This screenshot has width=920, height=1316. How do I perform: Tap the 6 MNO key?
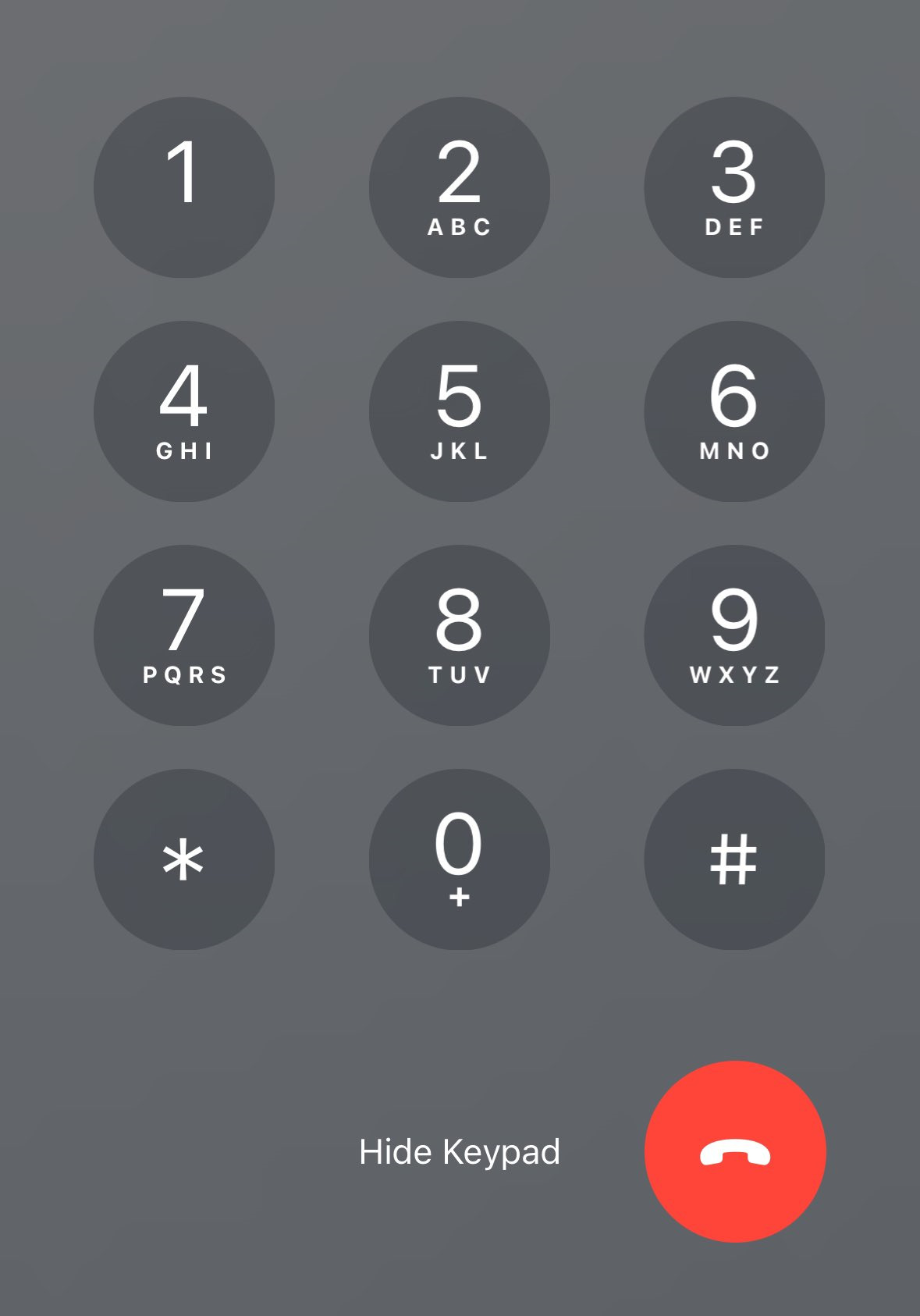pyautogui.click(x=734, y=411)
